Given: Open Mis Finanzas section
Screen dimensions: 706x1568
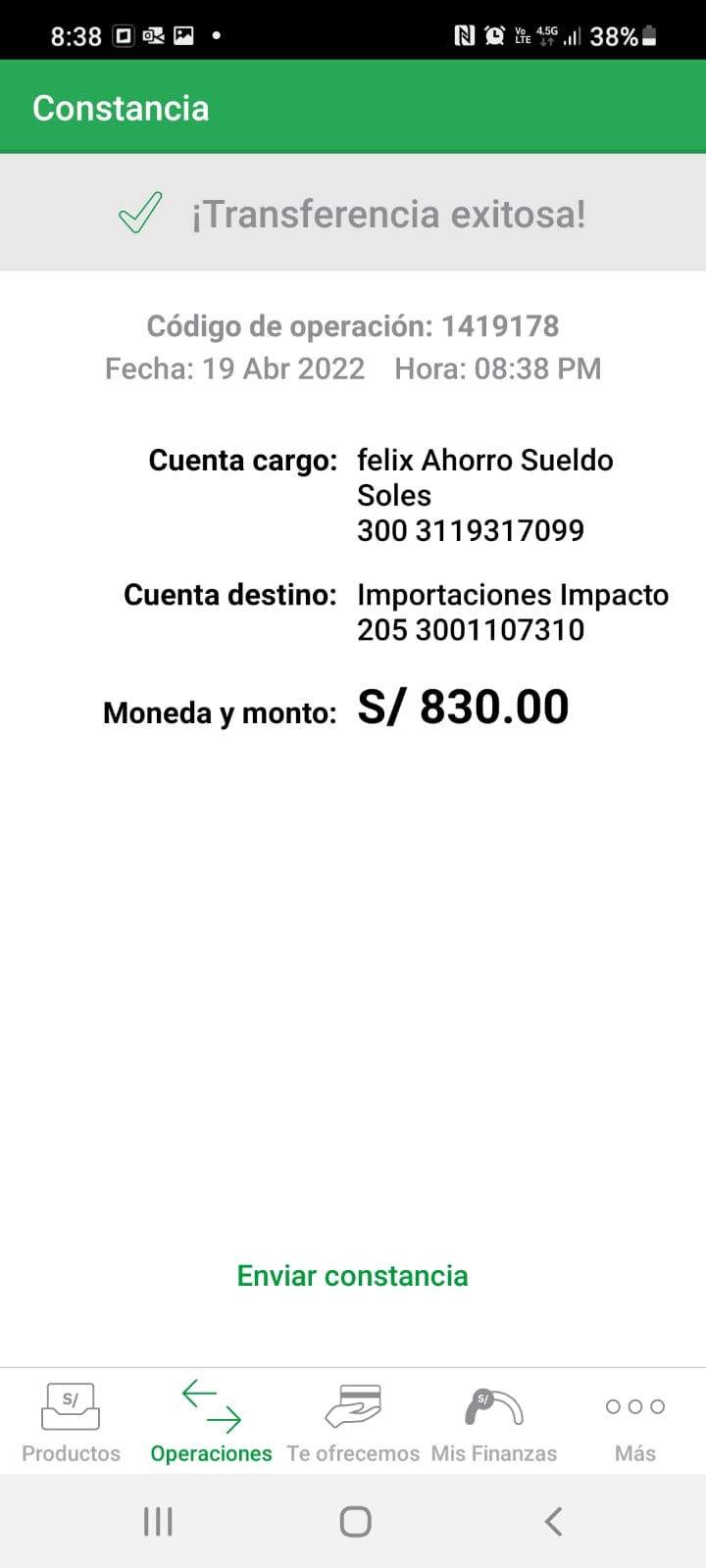Looking at the screenshot, I should pos(494,1421).
